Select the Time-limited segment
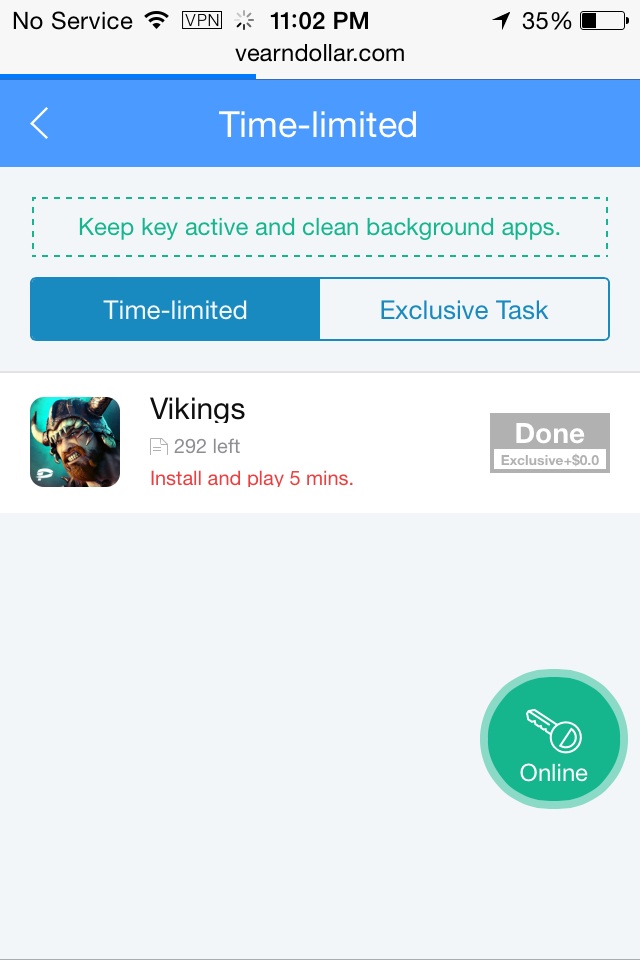The width and height of the screenshot is (640, 960). [x=175, y=310]
